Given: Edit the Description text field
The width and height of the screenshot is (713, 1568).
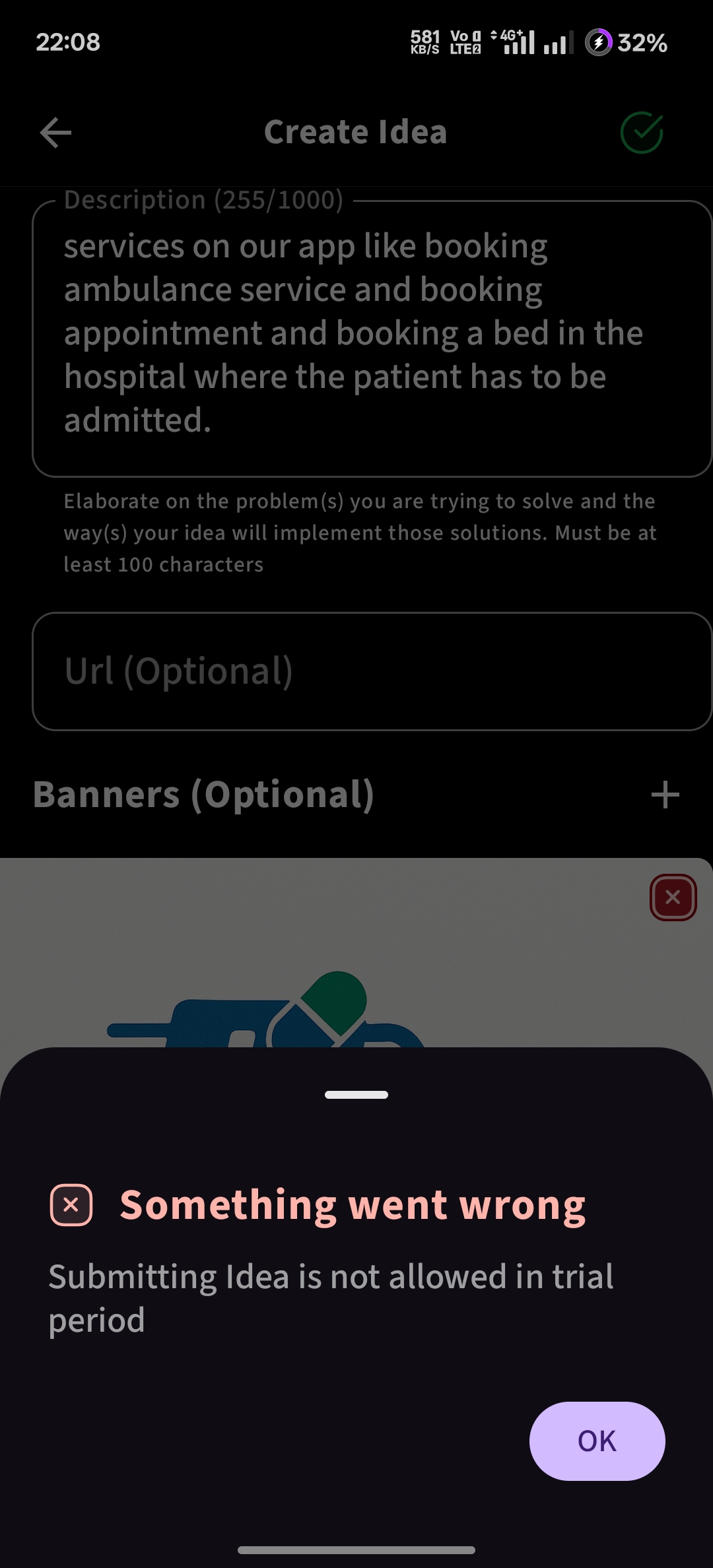Looking at the screenshot, I should (370, 333).
